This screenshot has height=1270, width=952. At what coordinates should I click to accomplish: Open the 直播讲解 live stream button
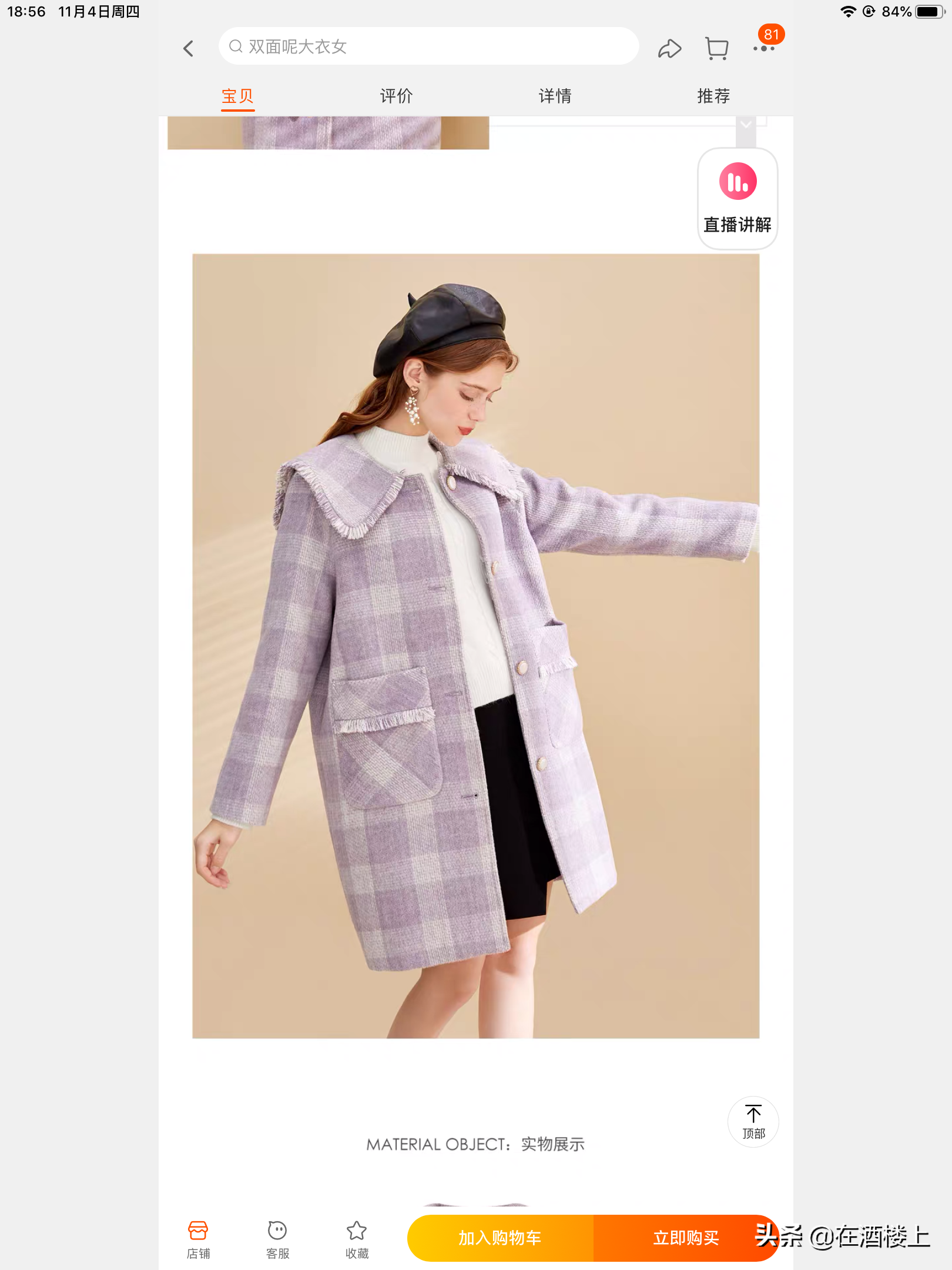coord(738,198)
